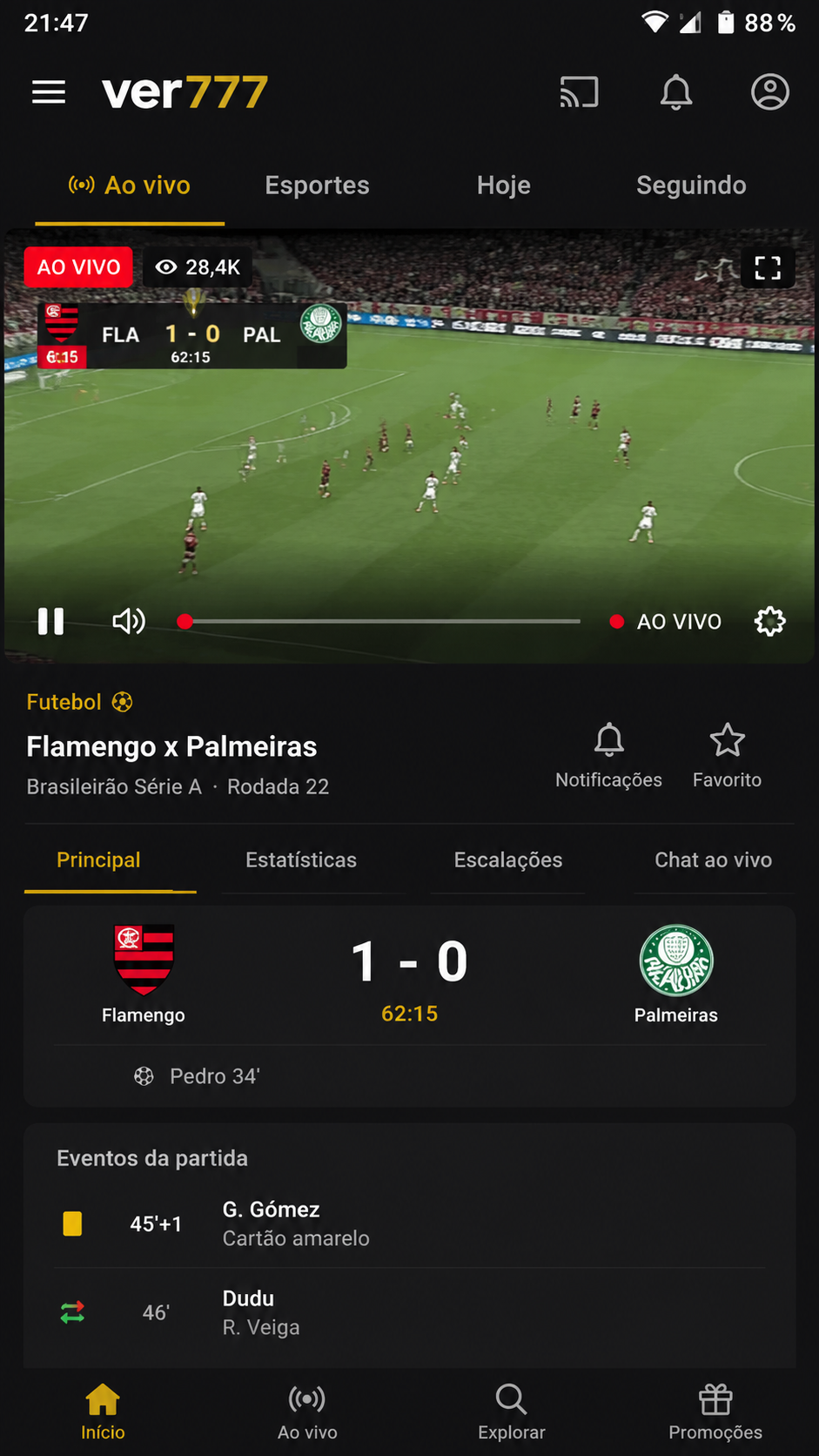Open the hamburger menu
This screenshot has height=1456, width=819.
point(49,92)
